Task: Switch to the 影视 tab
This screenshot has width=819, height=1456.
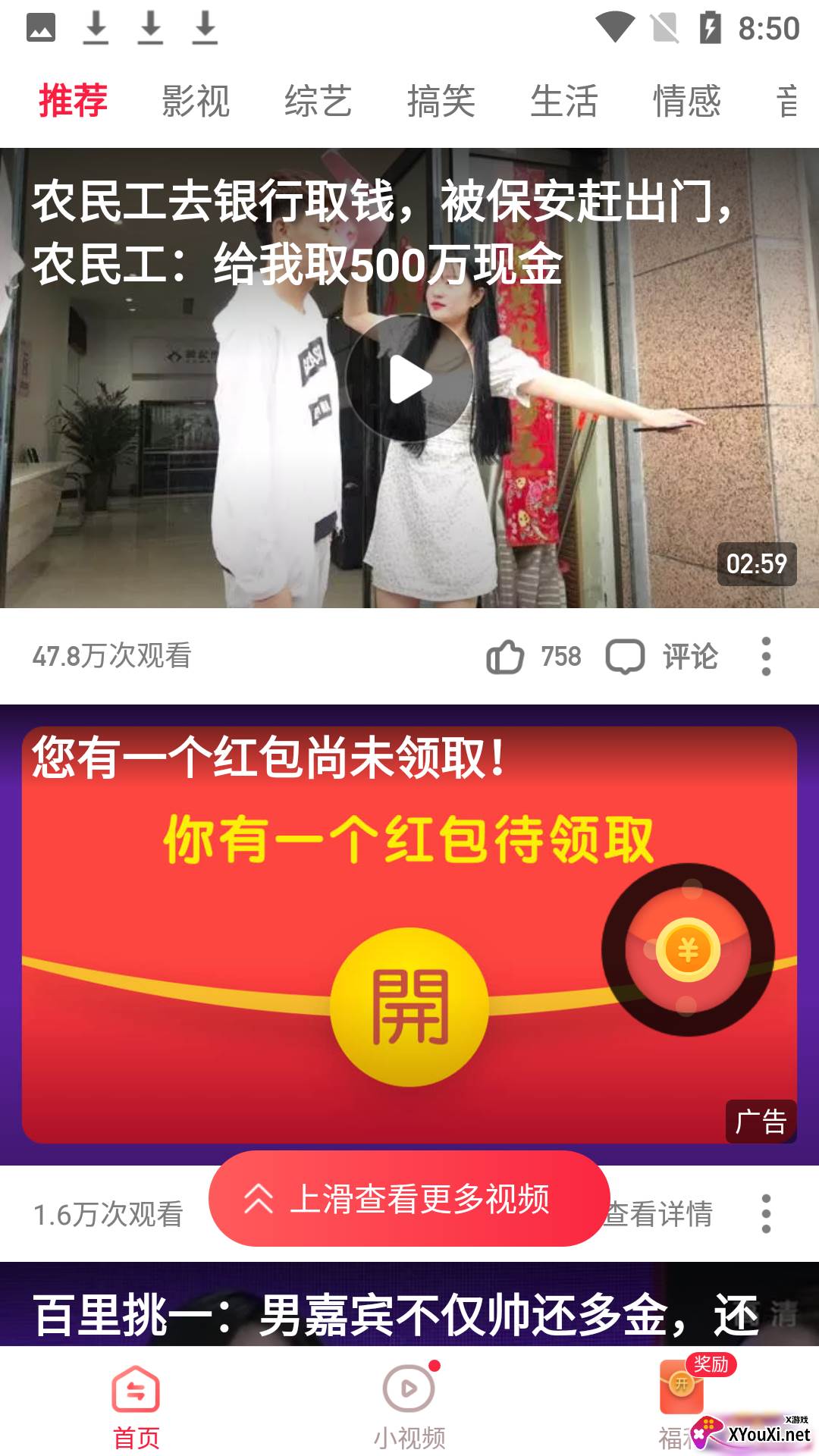Action: coord(196,101)
